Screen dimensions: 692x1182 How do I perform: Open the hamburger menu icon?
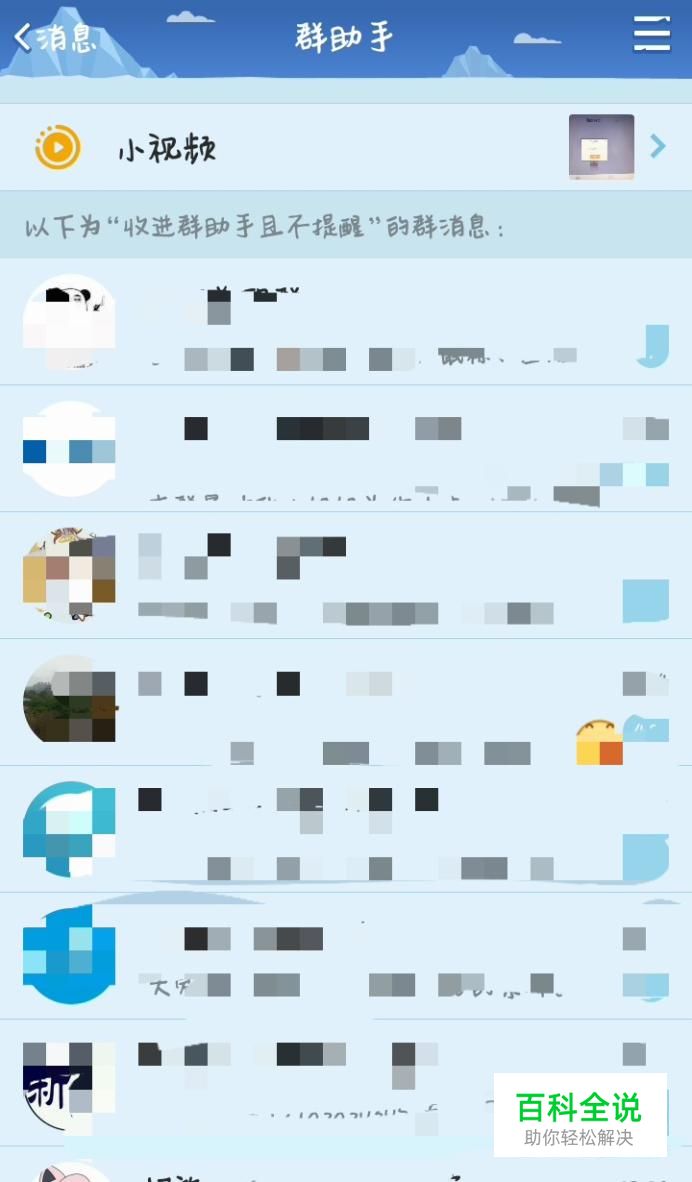click(x=651, y=34)
